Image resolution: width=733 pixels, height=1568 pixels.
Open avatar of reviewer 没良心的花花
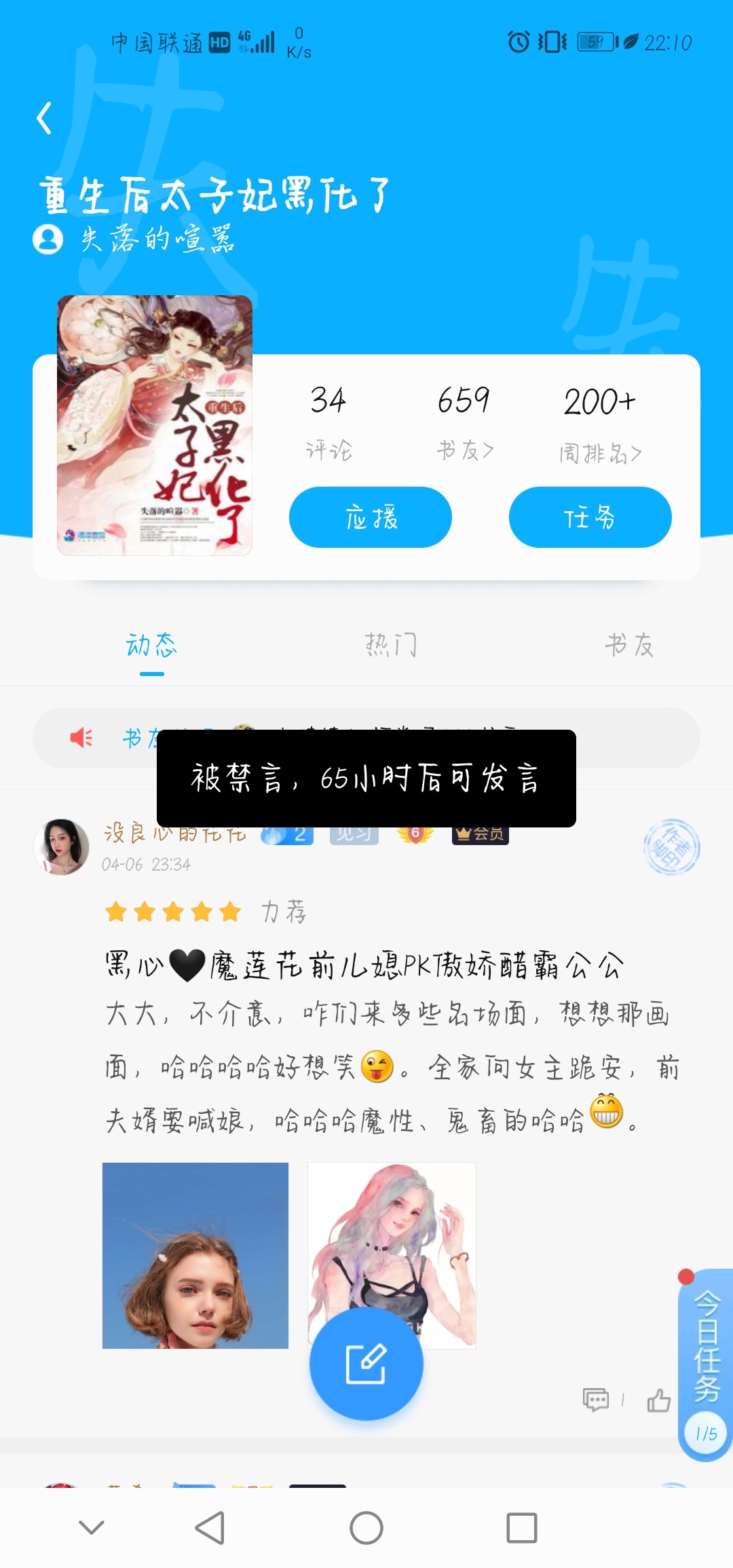[x=61, y=846]
